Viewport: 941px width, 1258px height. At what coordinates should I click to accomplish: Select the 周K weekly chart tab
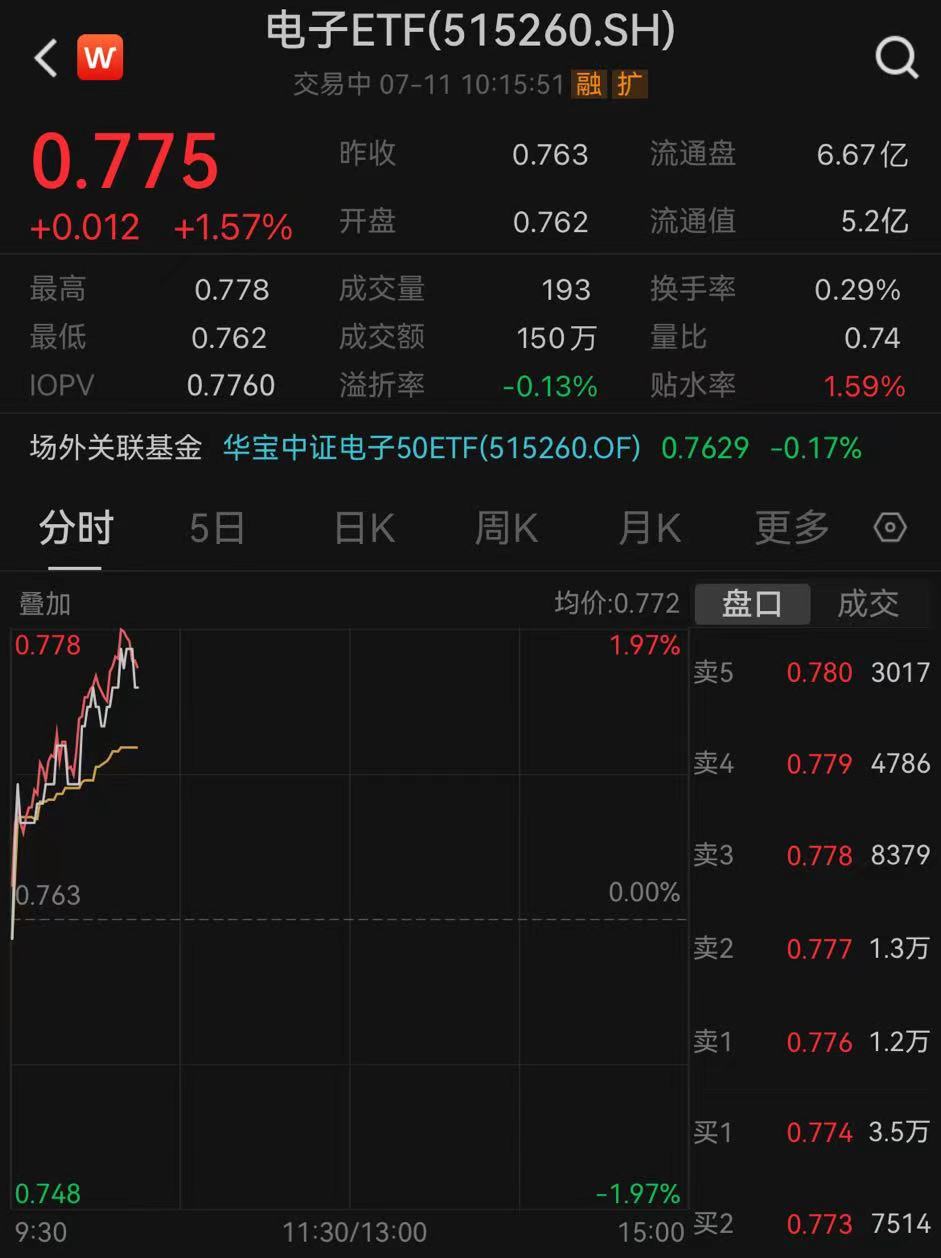(506, 529)
